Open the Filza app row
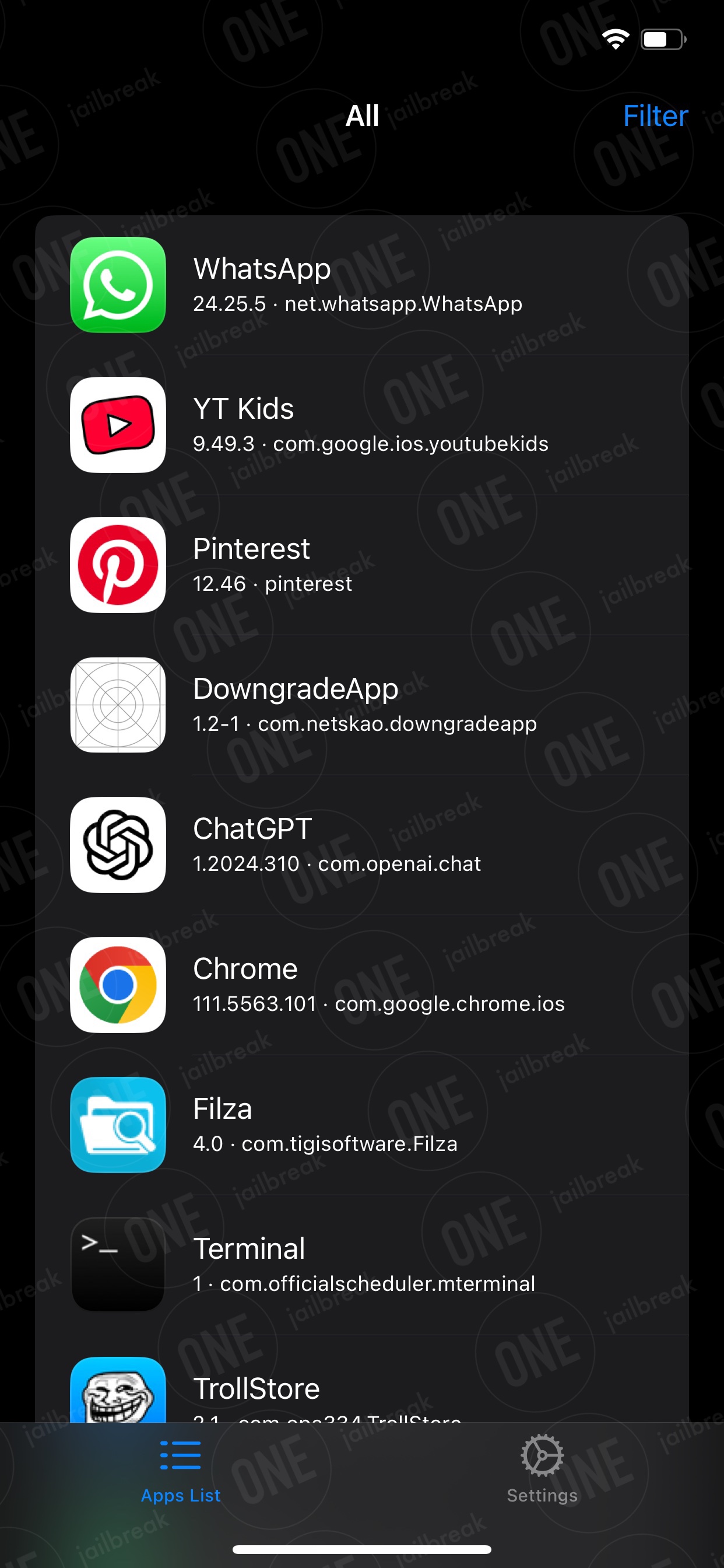The height and width of the screenshot is (1568, 724). click(362, 1125)
